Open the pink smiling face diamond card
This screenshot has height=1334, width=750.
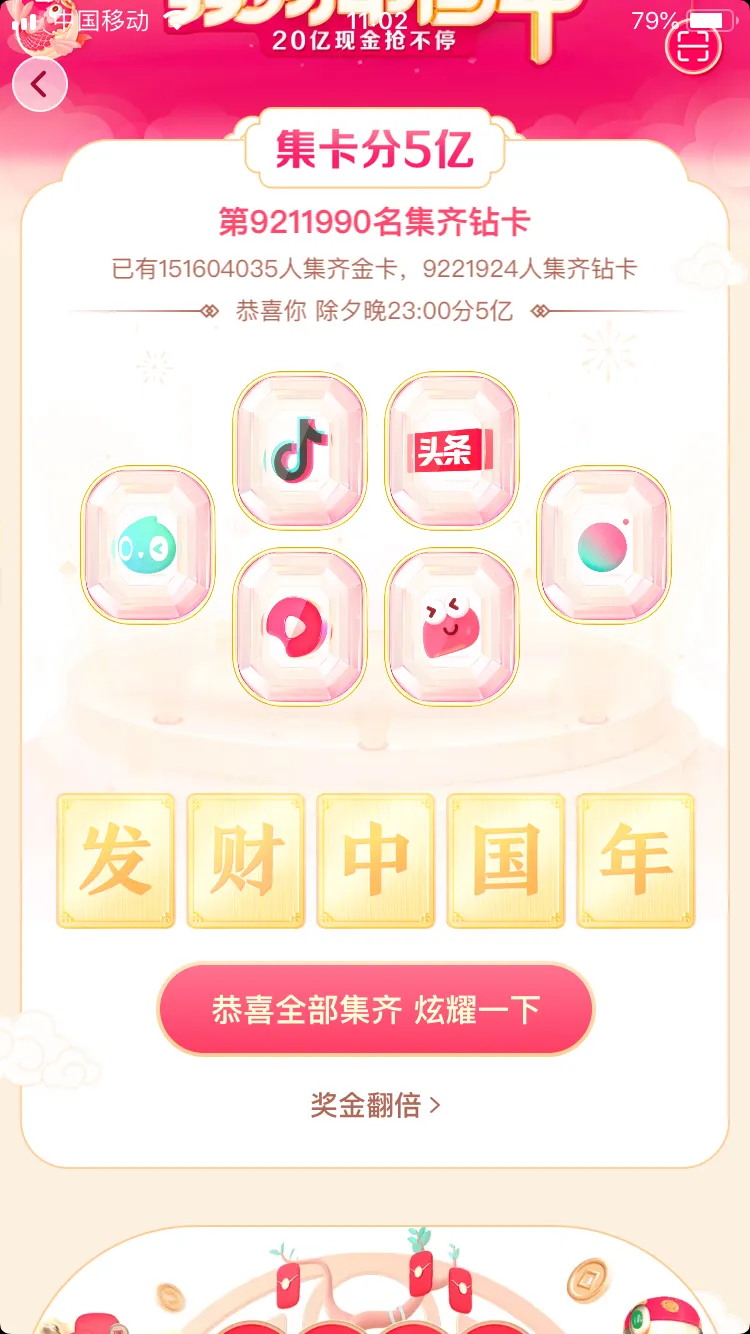(x=452, y=627)
